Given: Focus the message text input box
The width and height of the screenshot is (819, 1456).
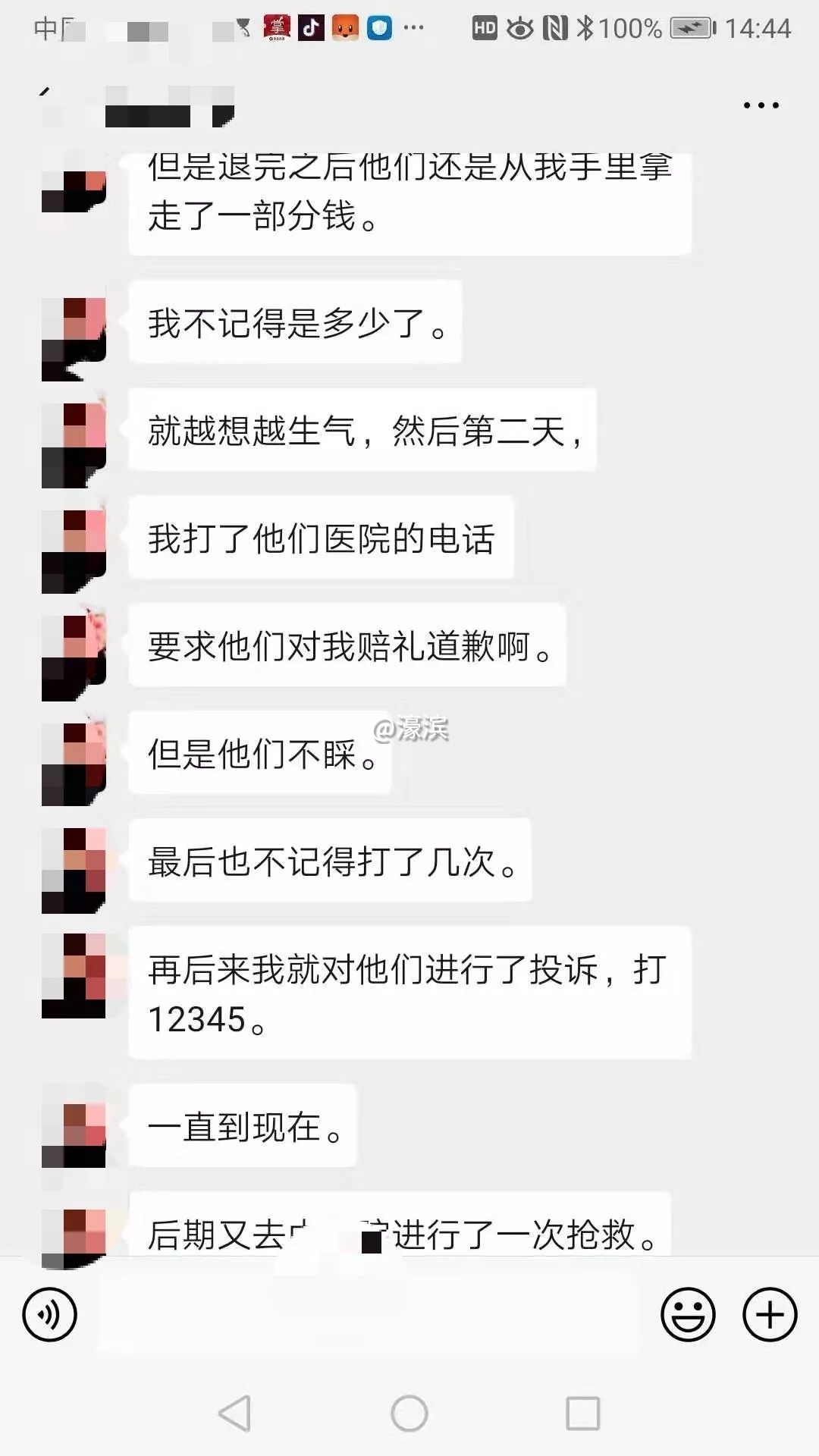Looking at the screenshot, I should (368, 1314).
